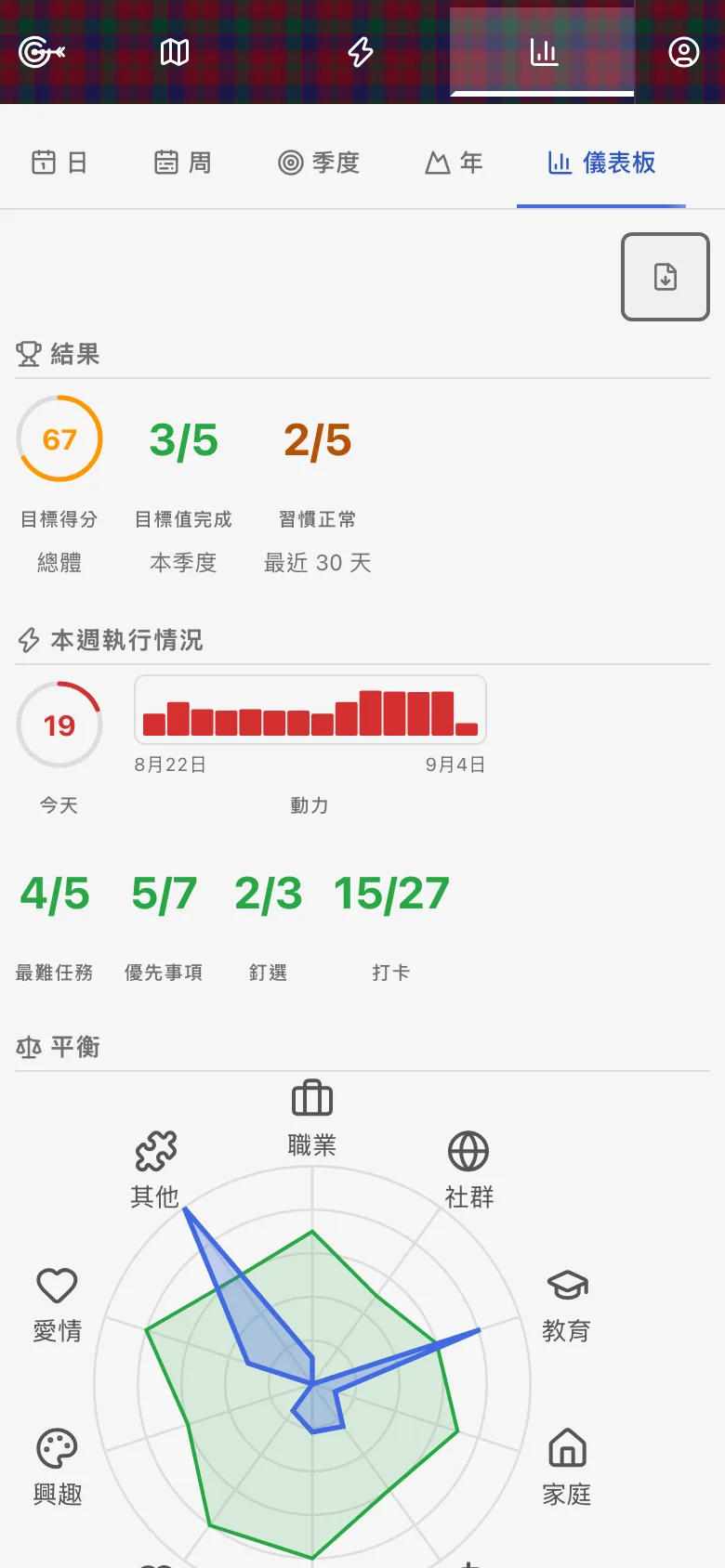Switch to the map icon tab
The image size is (725, 1568).
click(x=175, y=52)
